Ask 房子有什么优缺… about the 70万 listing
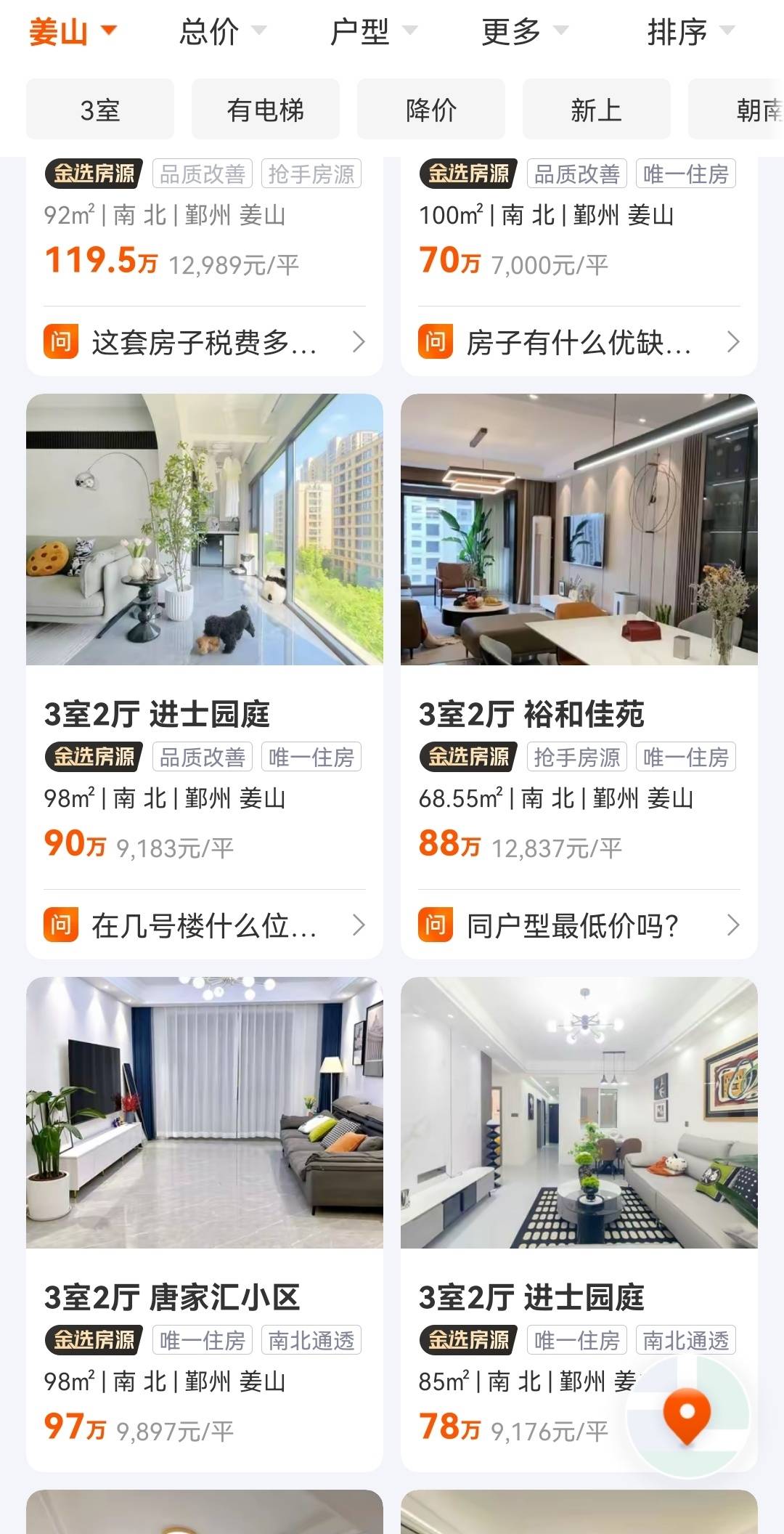The width and height of the screenshot is (784, 1534). click(579, 342)
